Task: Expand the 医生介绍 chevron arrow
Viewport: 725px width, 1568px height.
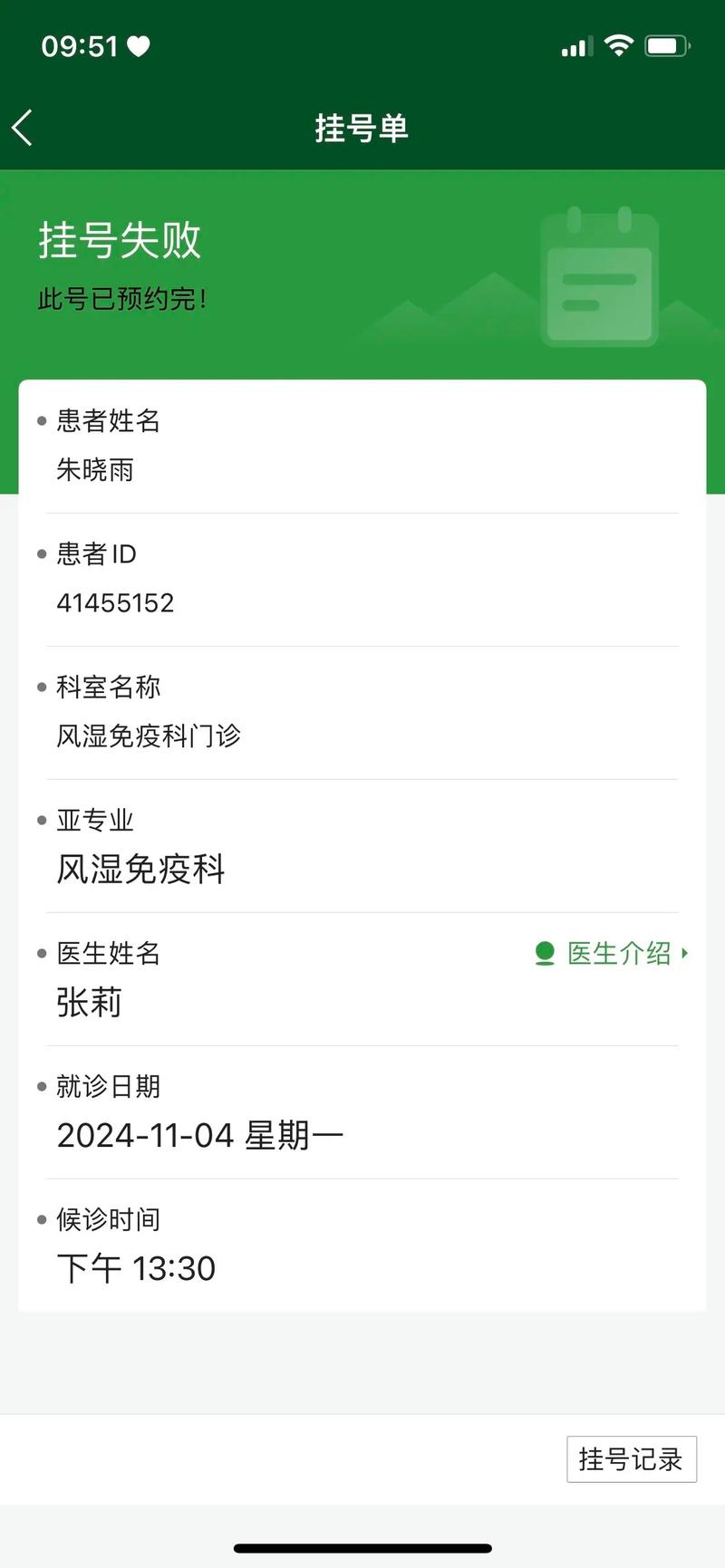Action: click(686, 954)
